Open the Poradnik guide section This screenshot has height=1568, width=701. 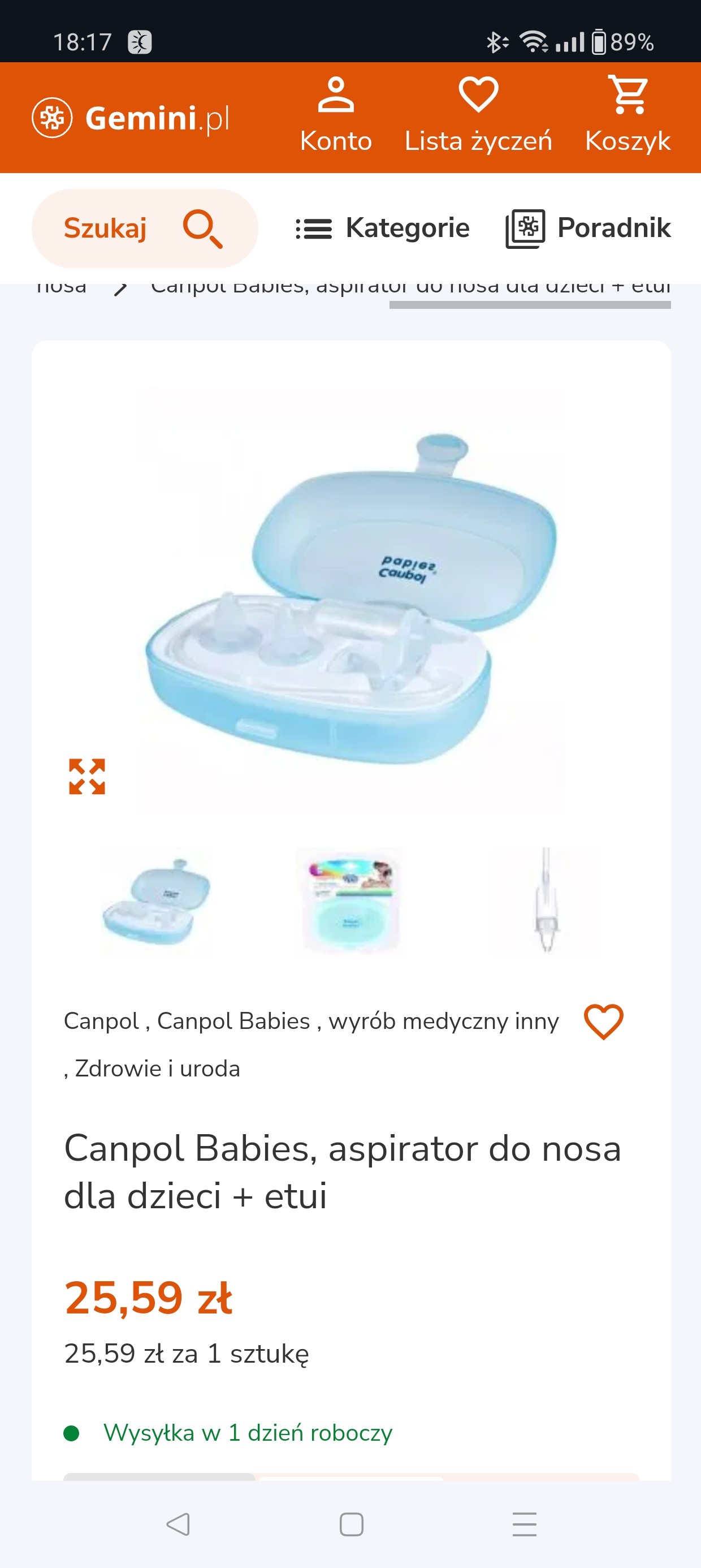(x=588, y=229)
